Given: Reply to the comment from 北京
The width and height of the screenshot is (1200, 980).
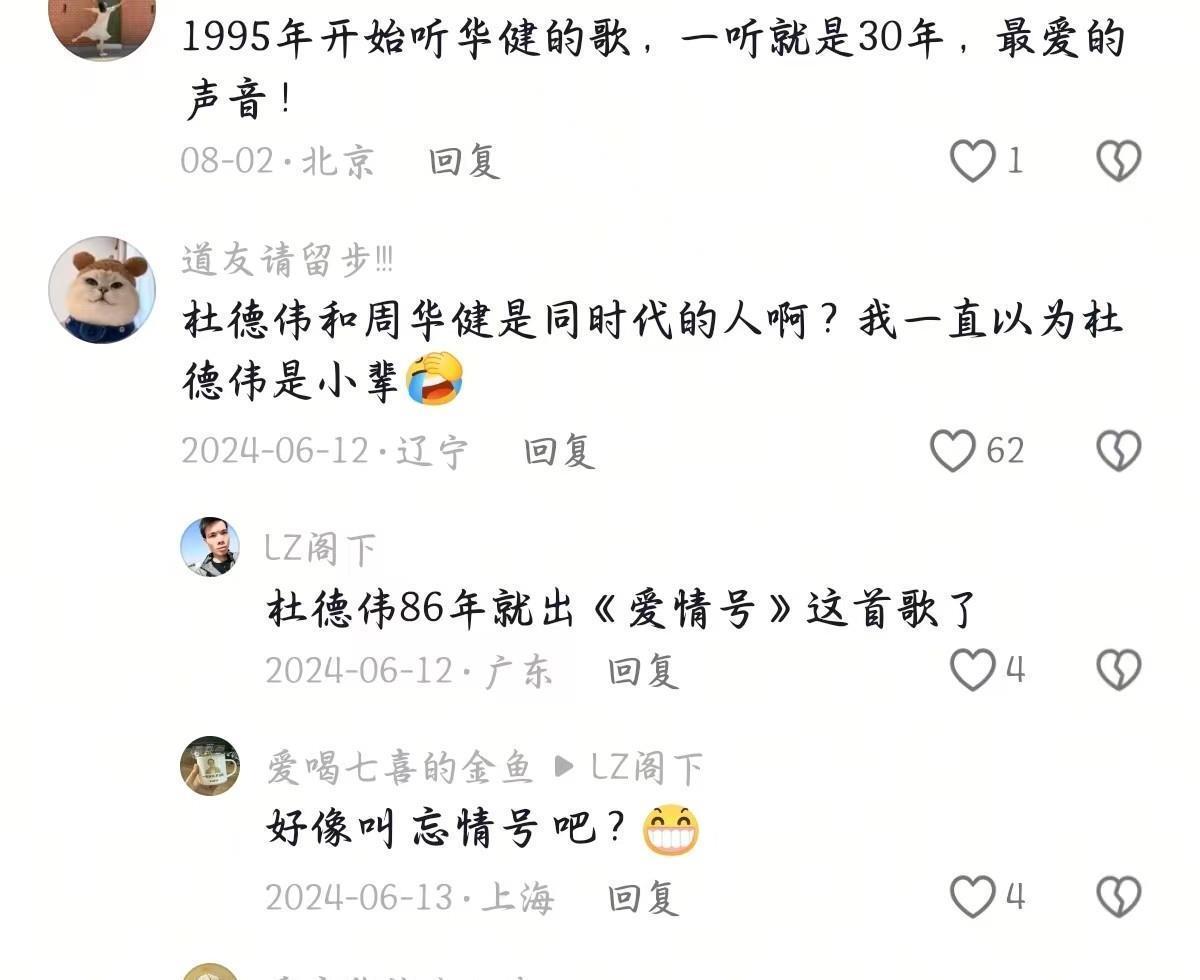Looking at the screenshot, I should [x=464, y=161].
